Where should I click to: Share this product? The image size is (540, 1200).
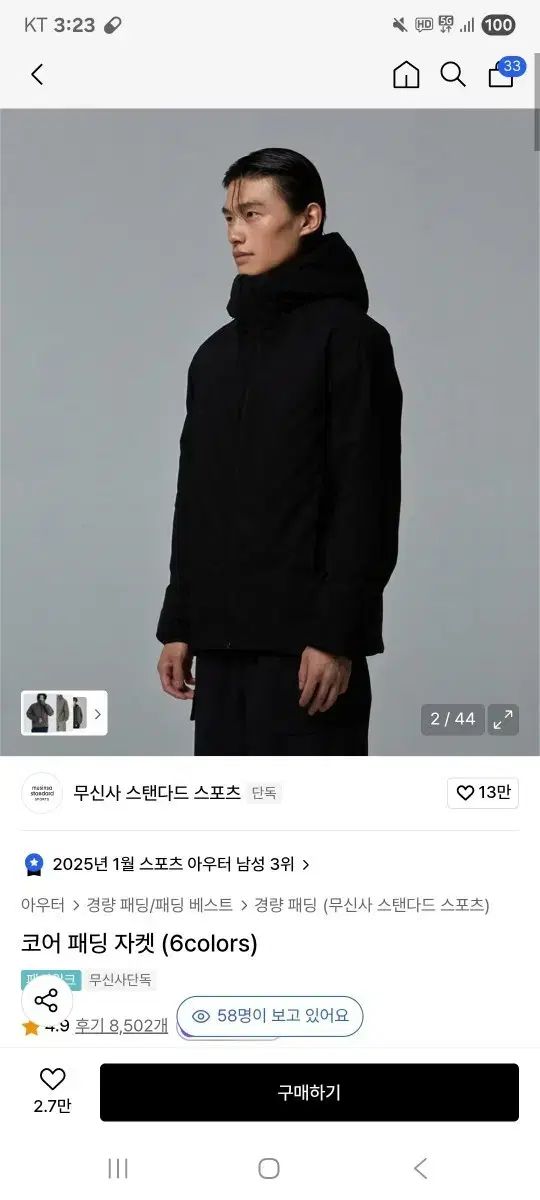[46, 1000]
